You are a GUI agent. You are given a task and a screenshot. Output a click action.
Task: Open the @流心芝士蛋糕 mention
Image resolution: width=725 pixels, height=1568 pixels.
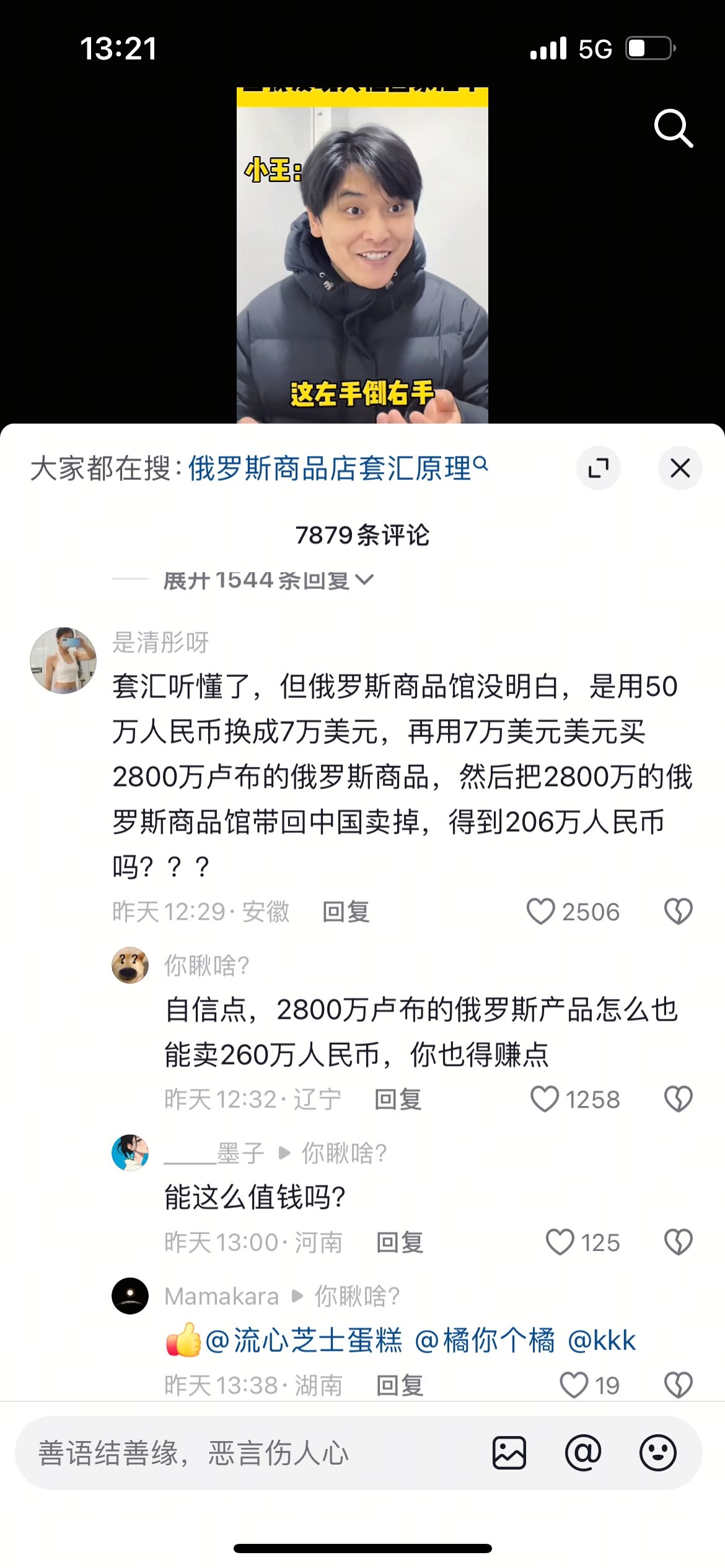pyautogui.click(x=303, y=1341)
